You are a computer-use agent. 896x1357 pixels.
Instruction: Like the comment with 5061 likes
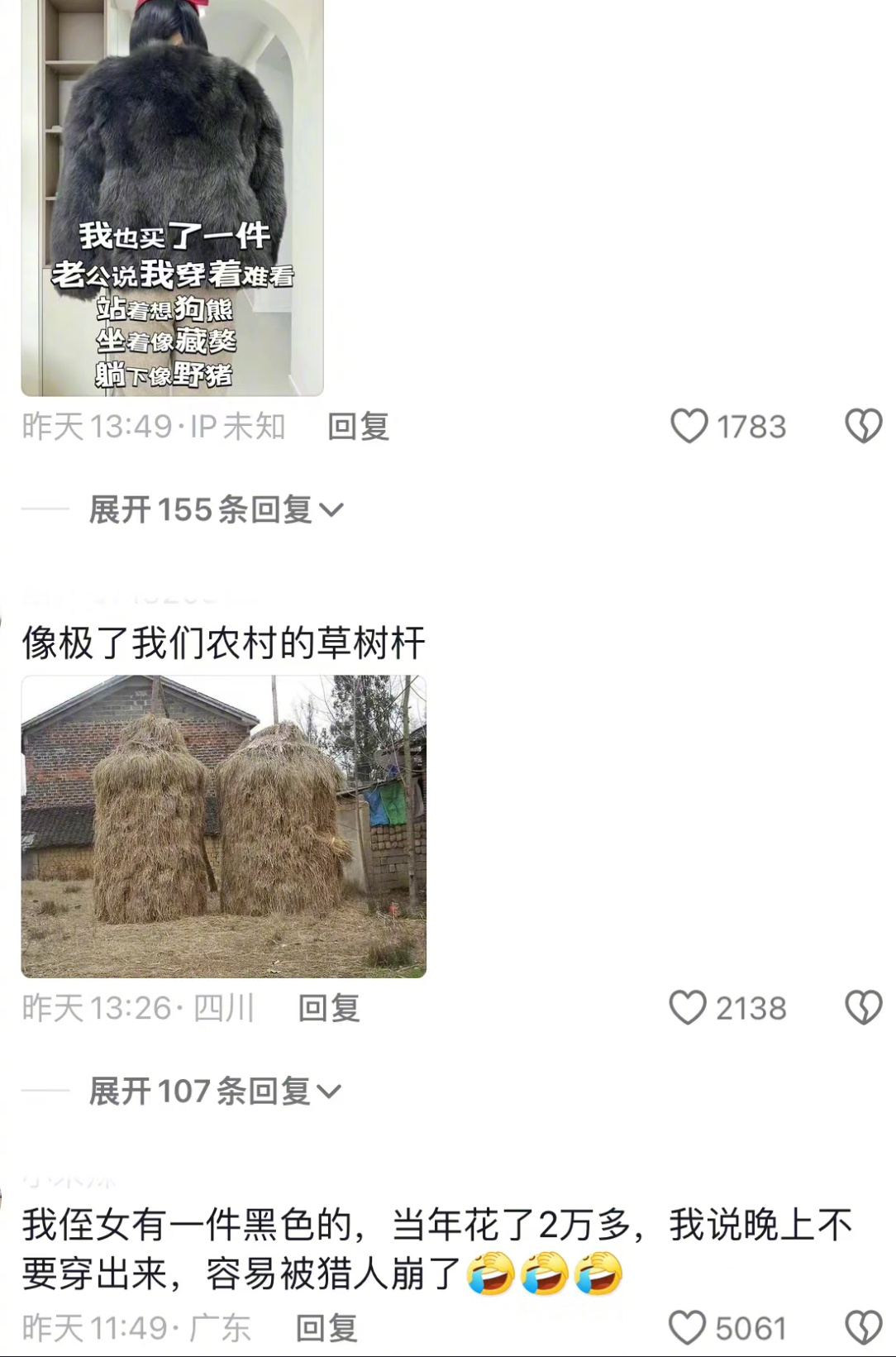point(687,1328)
